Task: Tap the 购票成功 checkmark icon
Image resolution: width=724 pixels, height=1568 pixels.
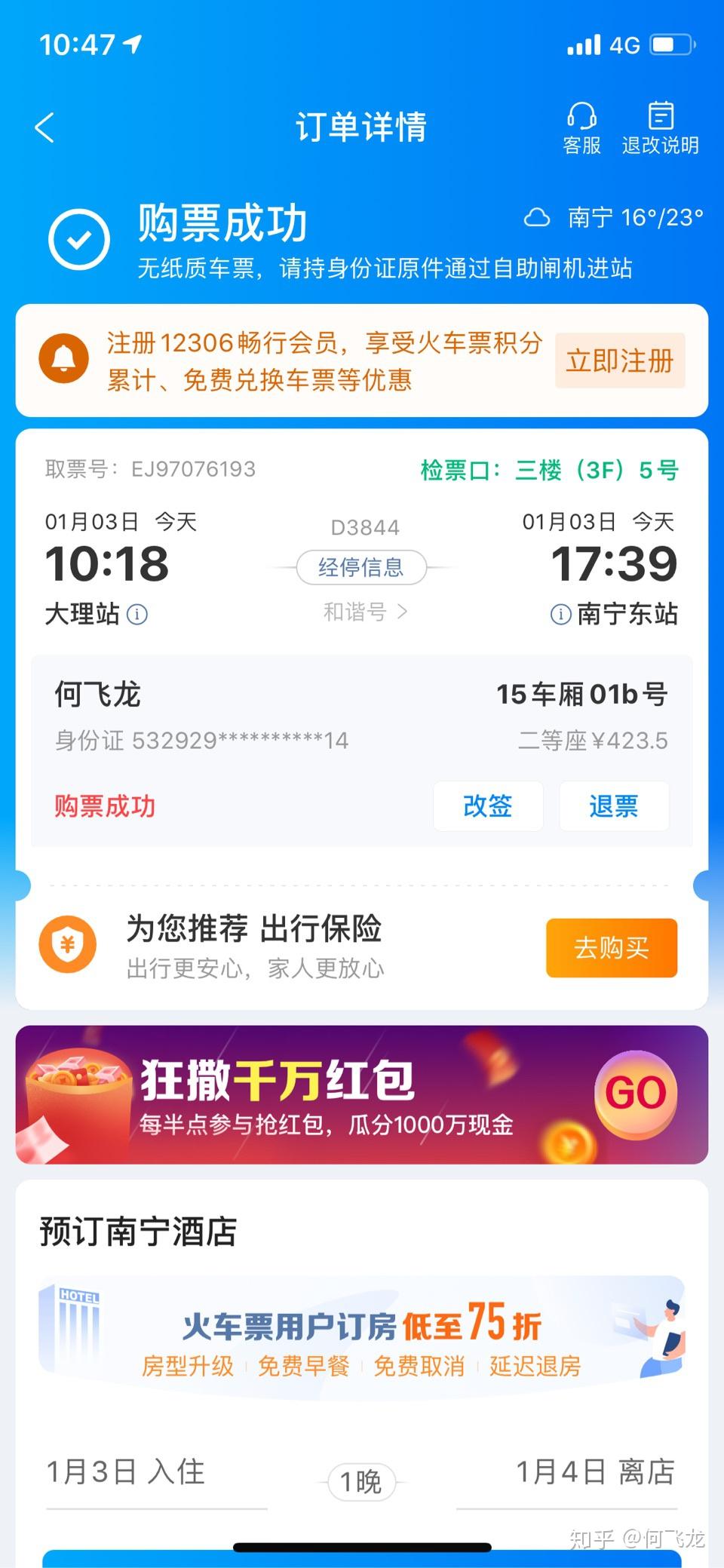Action: 78,238
